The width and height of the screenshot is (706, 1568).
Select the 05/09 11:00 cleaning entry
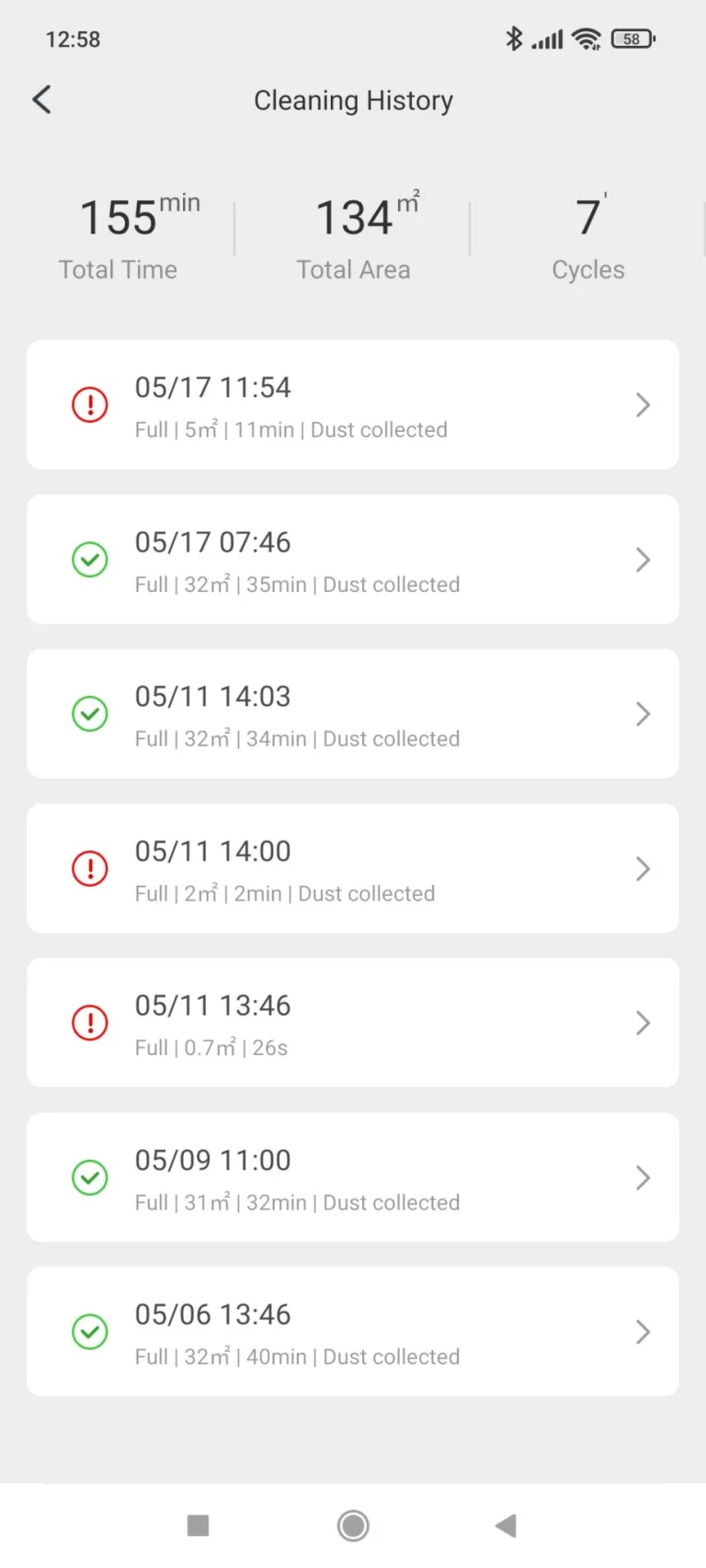point(353,1177)
